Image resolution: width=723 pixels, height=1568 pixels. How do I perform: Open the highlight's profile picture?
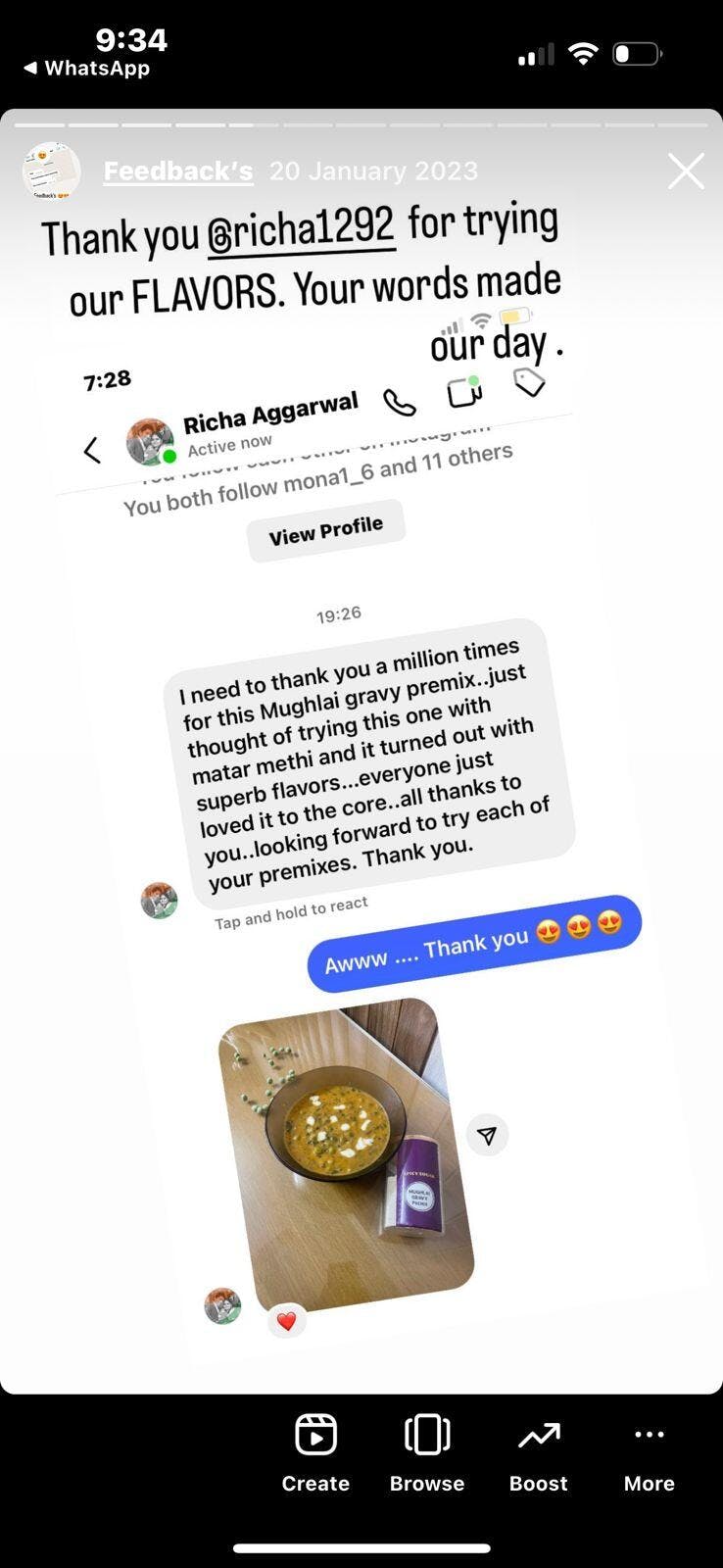(x=51, y=171)
